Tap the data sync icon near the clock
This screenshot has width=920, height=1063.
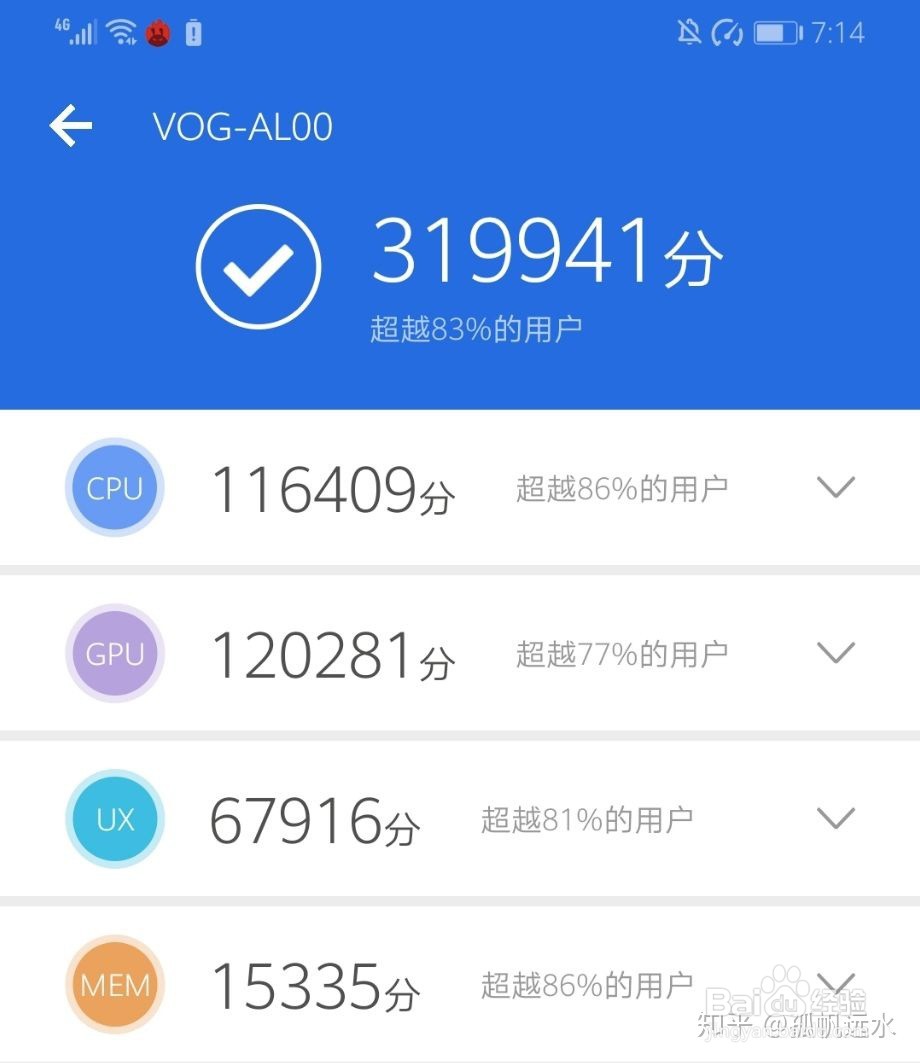tap(727, 32)
